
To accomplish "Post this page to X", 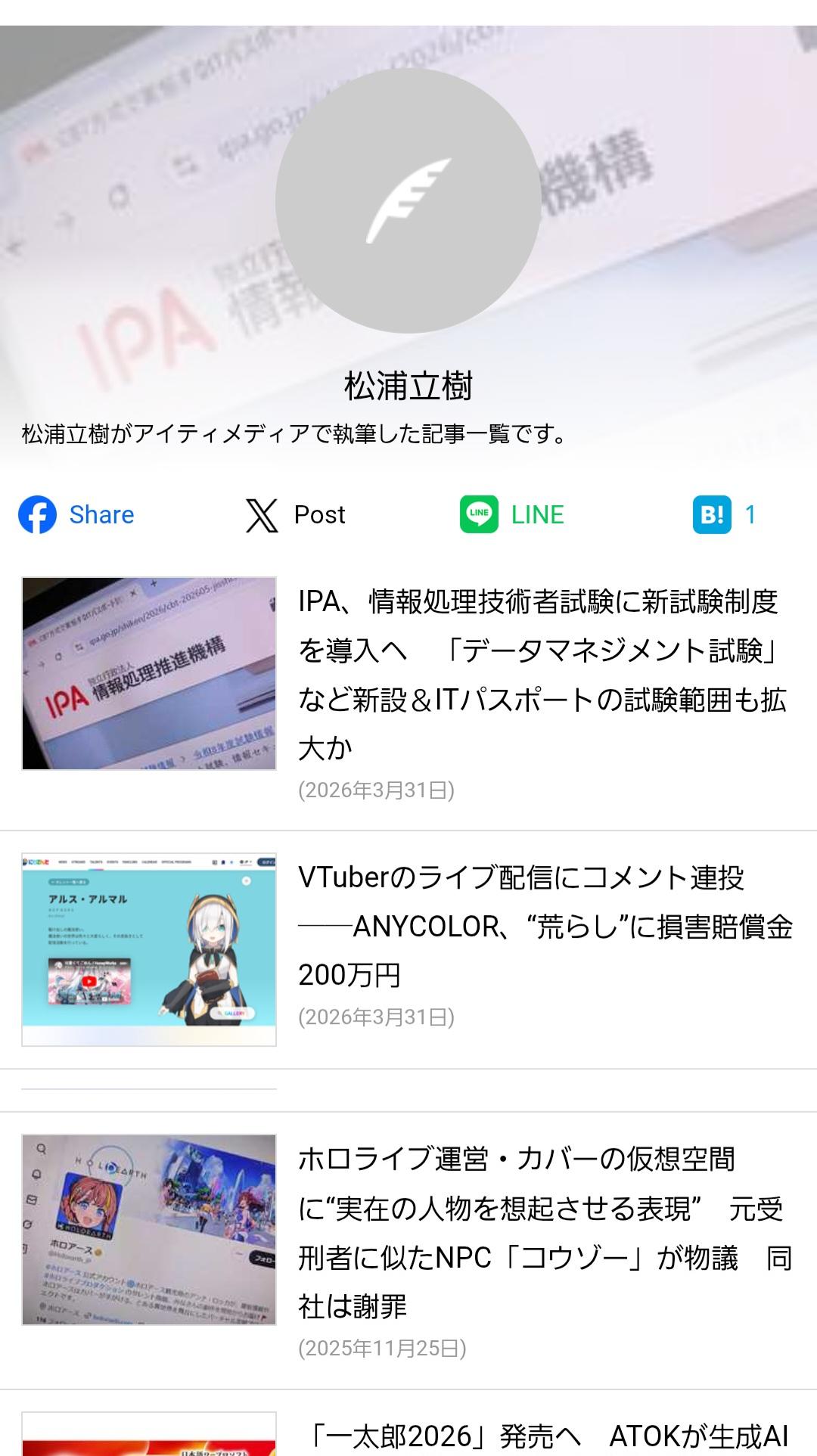I will click(x=296, y=515).
